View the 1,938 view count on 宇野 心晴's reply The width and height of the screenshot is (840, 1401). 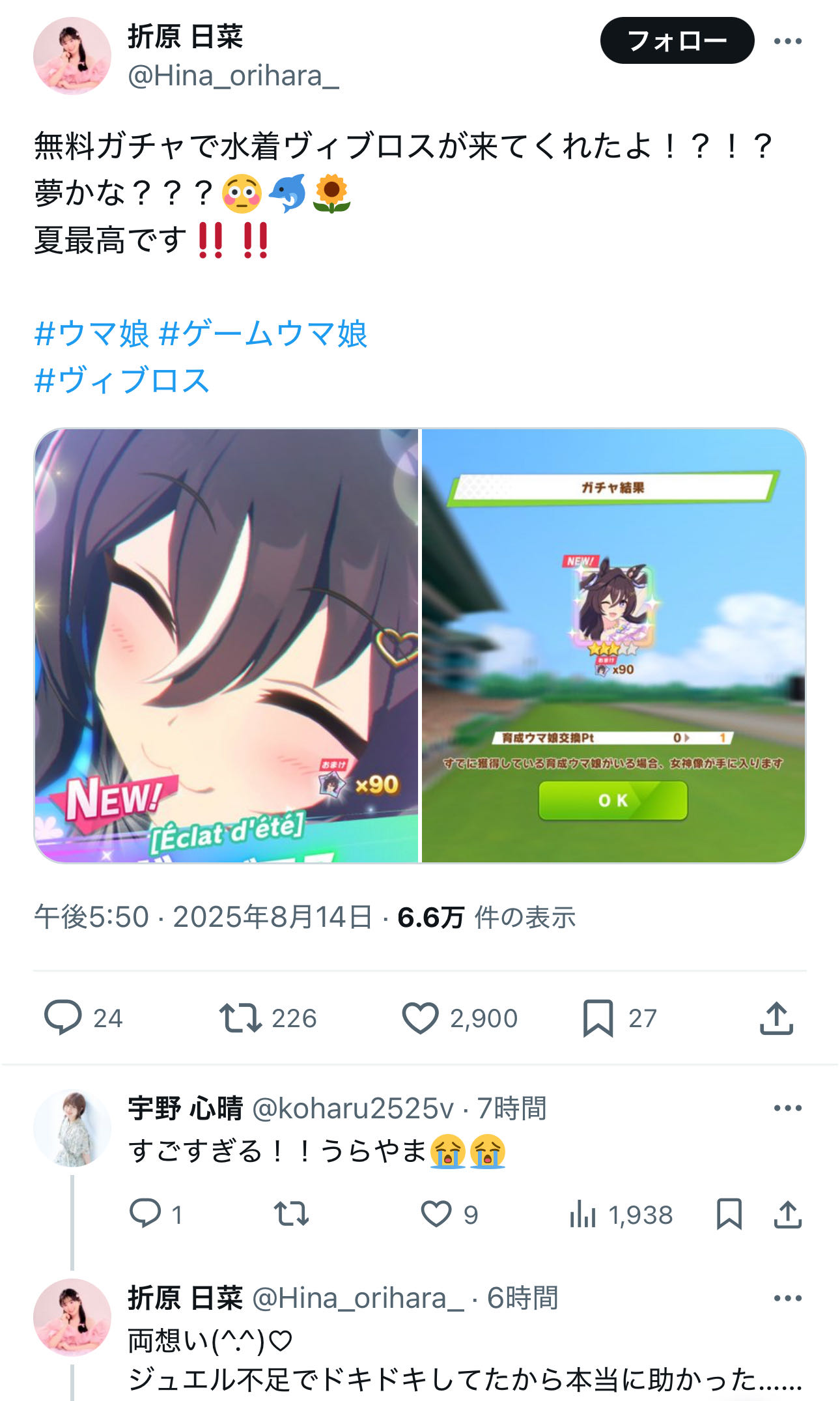pyautogui.click(x=621, y=1214)
